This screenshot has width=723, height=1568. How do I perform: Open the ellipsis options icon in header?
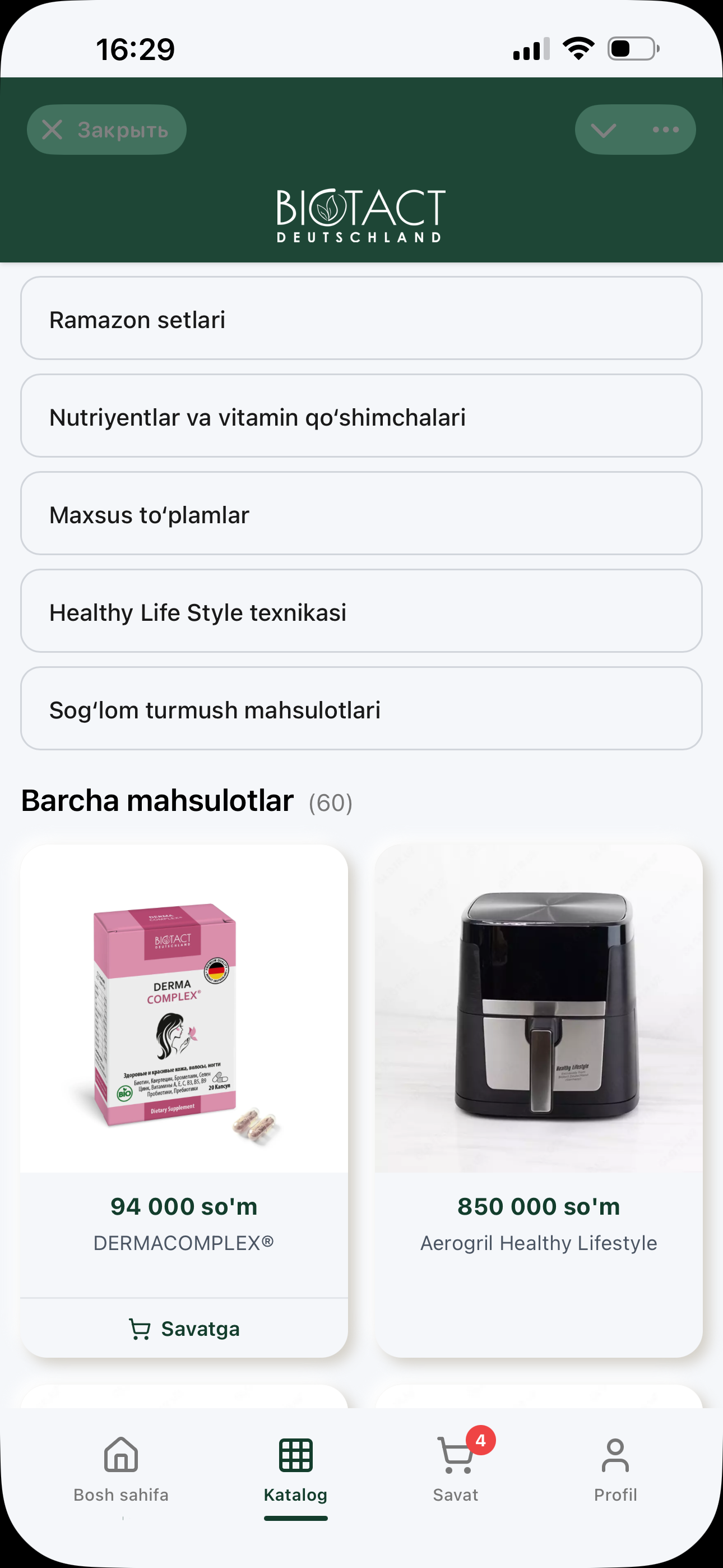(x=665, y=128)
